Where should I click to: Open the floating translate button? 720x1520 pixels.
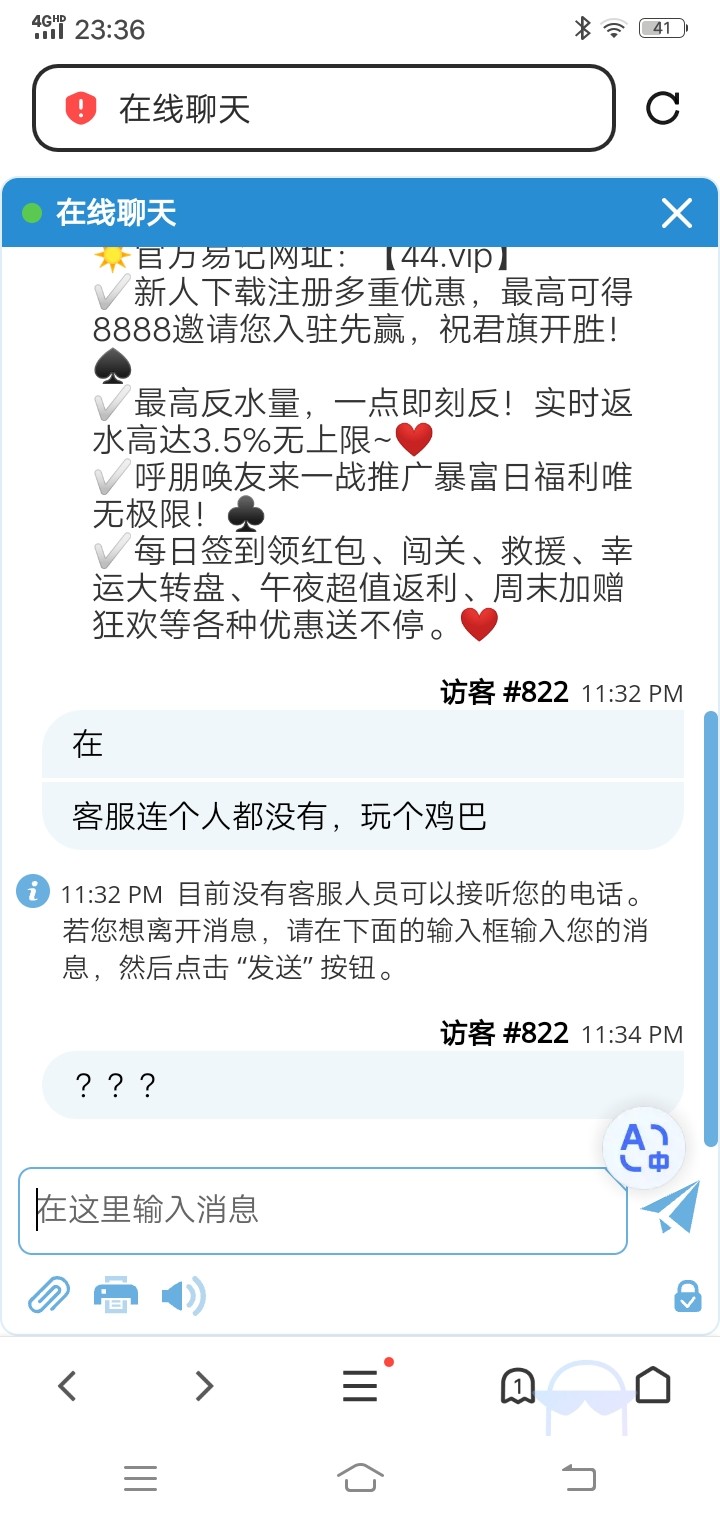(x=644, y=1147)
